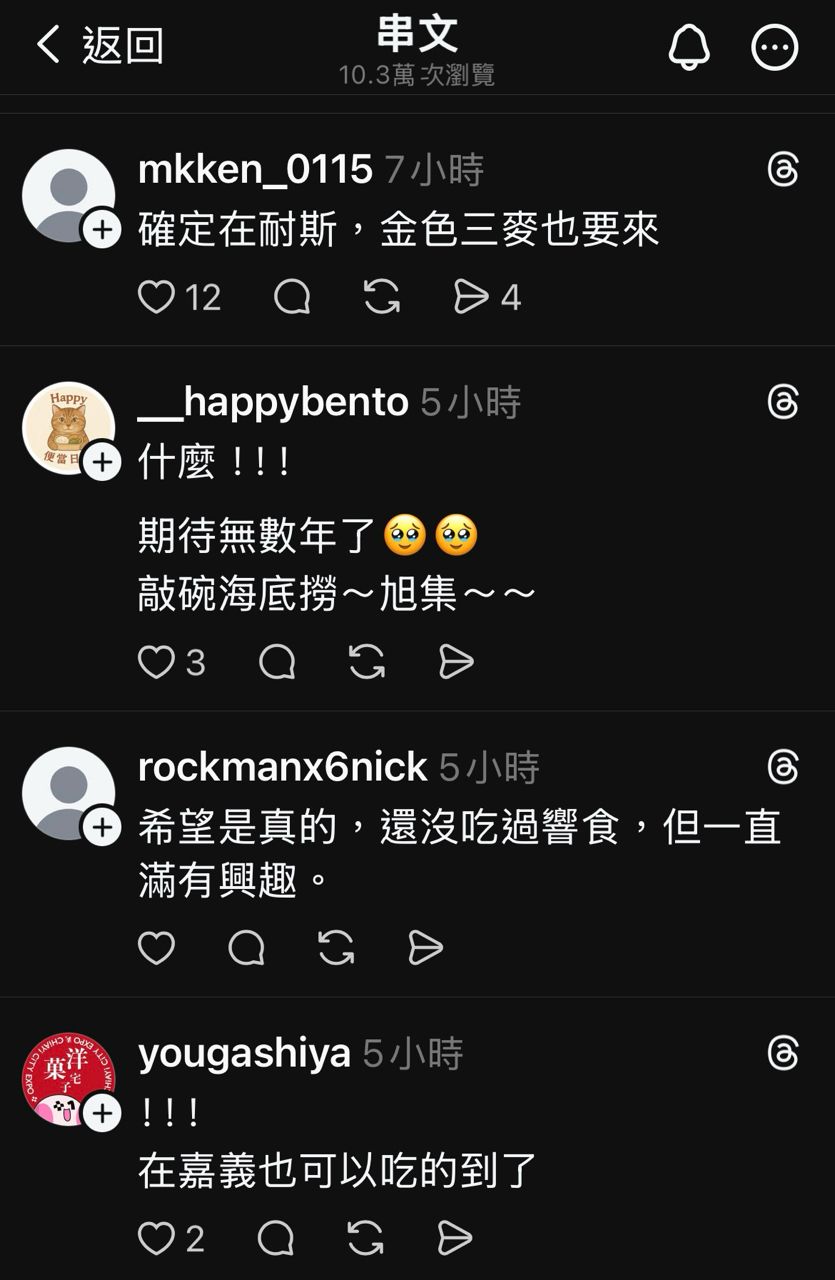Like __happybento's comment
The width and height of the screenshot is (835, 1280).
coord(156,662)
